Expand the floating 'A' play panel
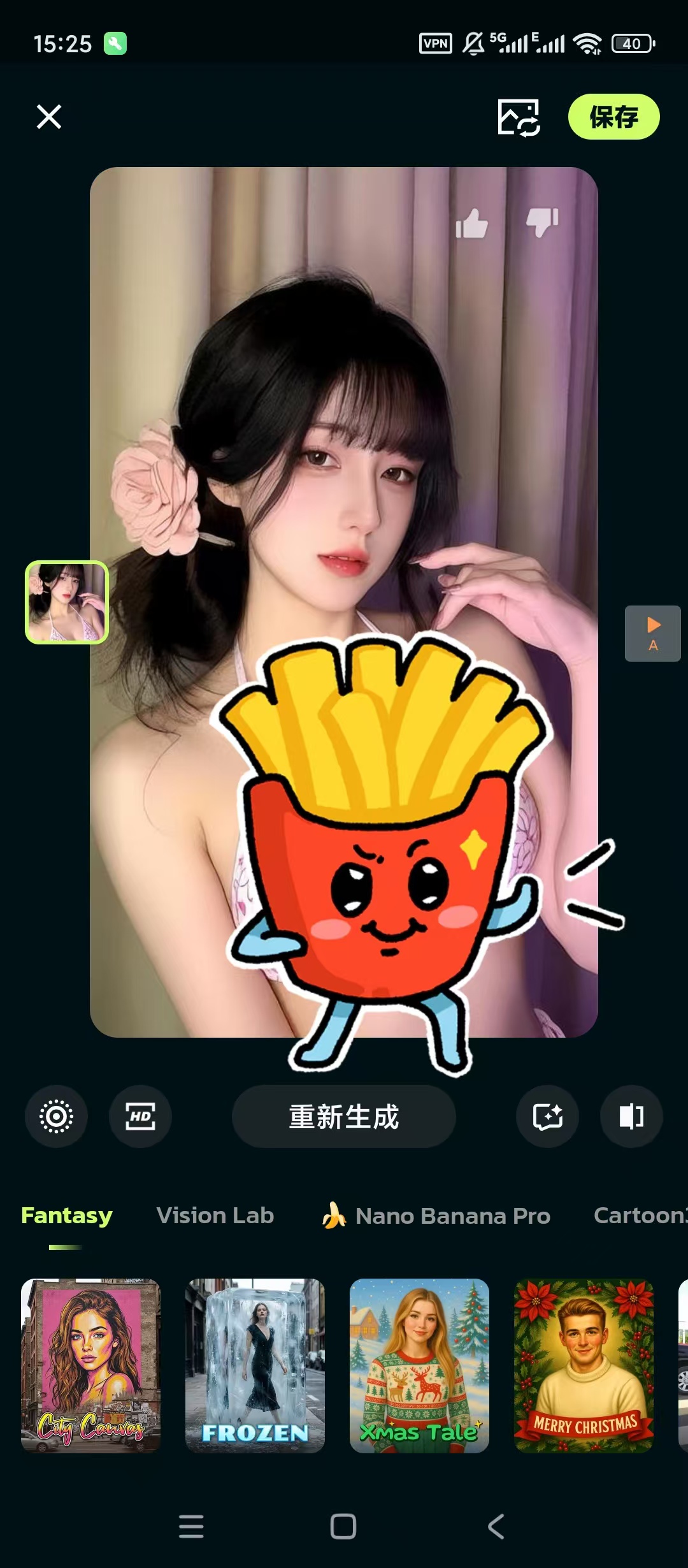The width and height of the screenshot is (688, 1568). [652, 633]
